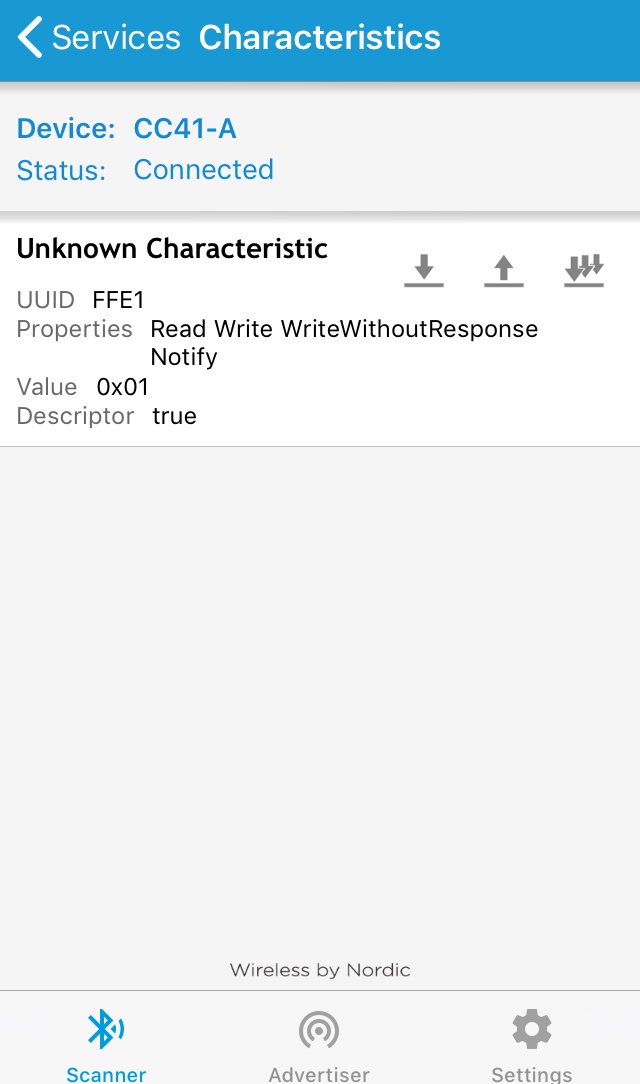
Task: Switch to the Advertiser tab
Action: 319,1045
